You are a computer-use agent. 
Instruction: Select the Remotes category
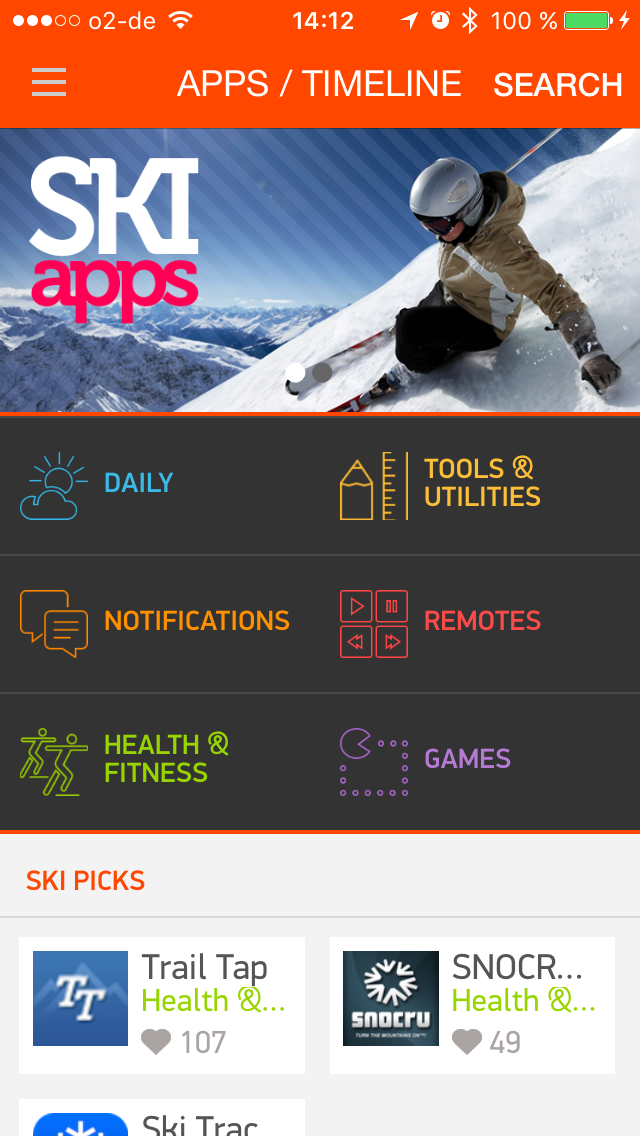[480, 622]
